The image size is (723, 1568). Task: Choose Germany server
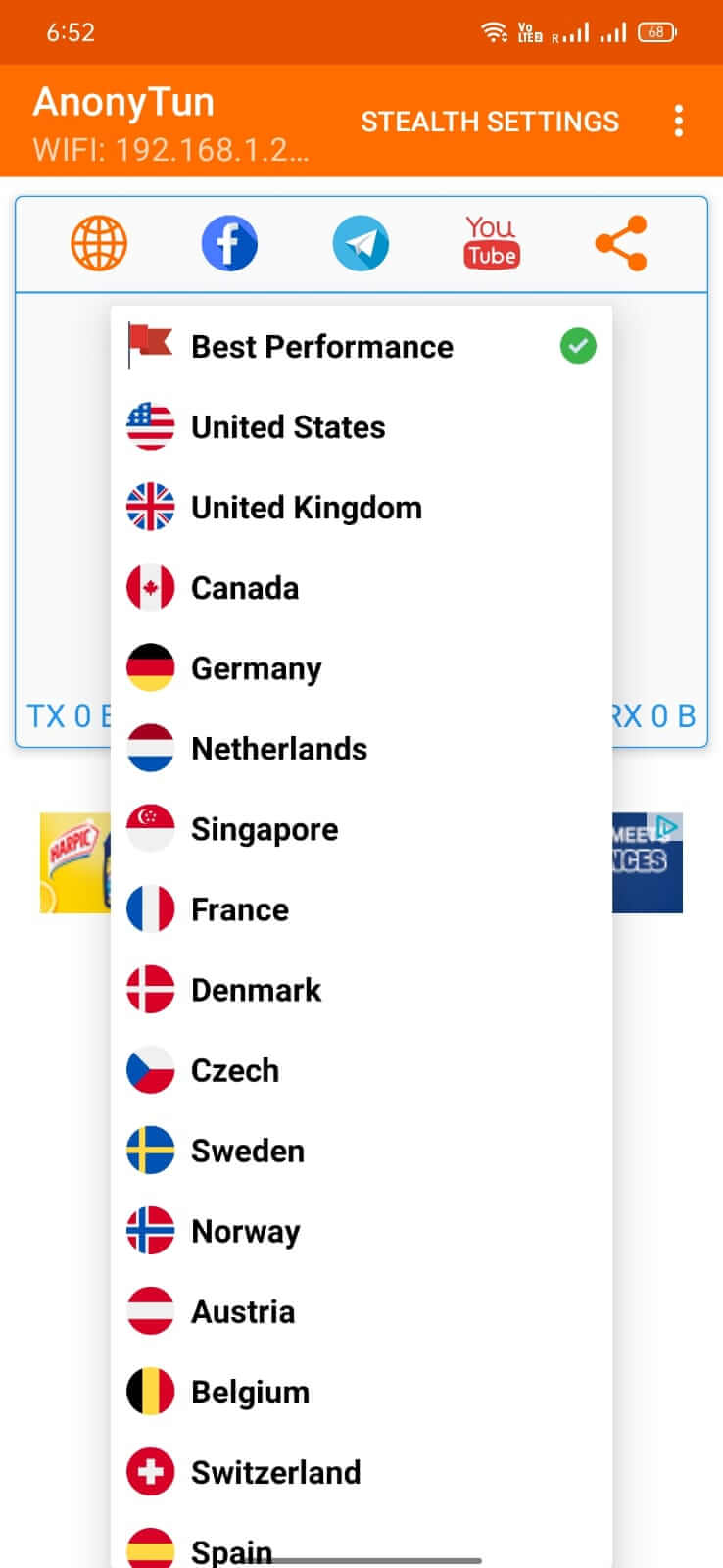[361, 667]
